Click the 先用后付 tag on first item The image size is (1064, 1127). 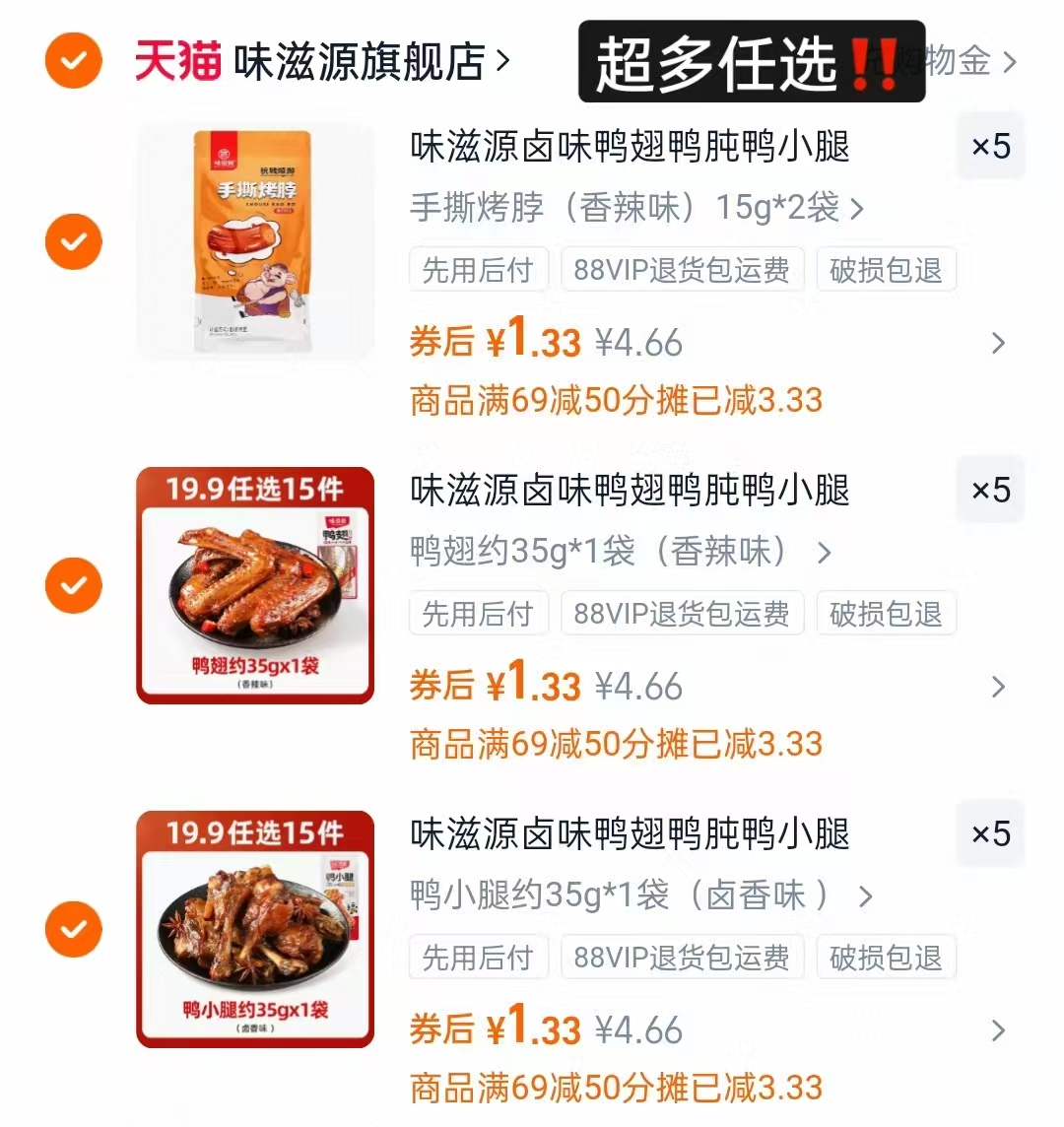[478, 269]
